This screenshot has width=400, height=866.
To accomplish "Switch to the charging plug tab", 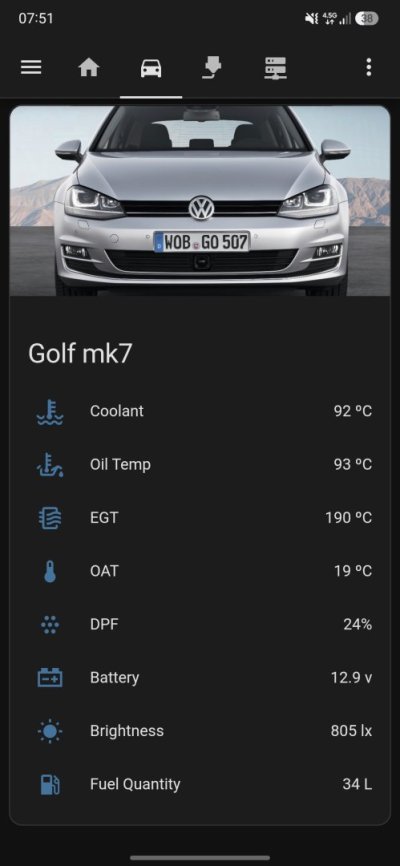I will 212,67.
